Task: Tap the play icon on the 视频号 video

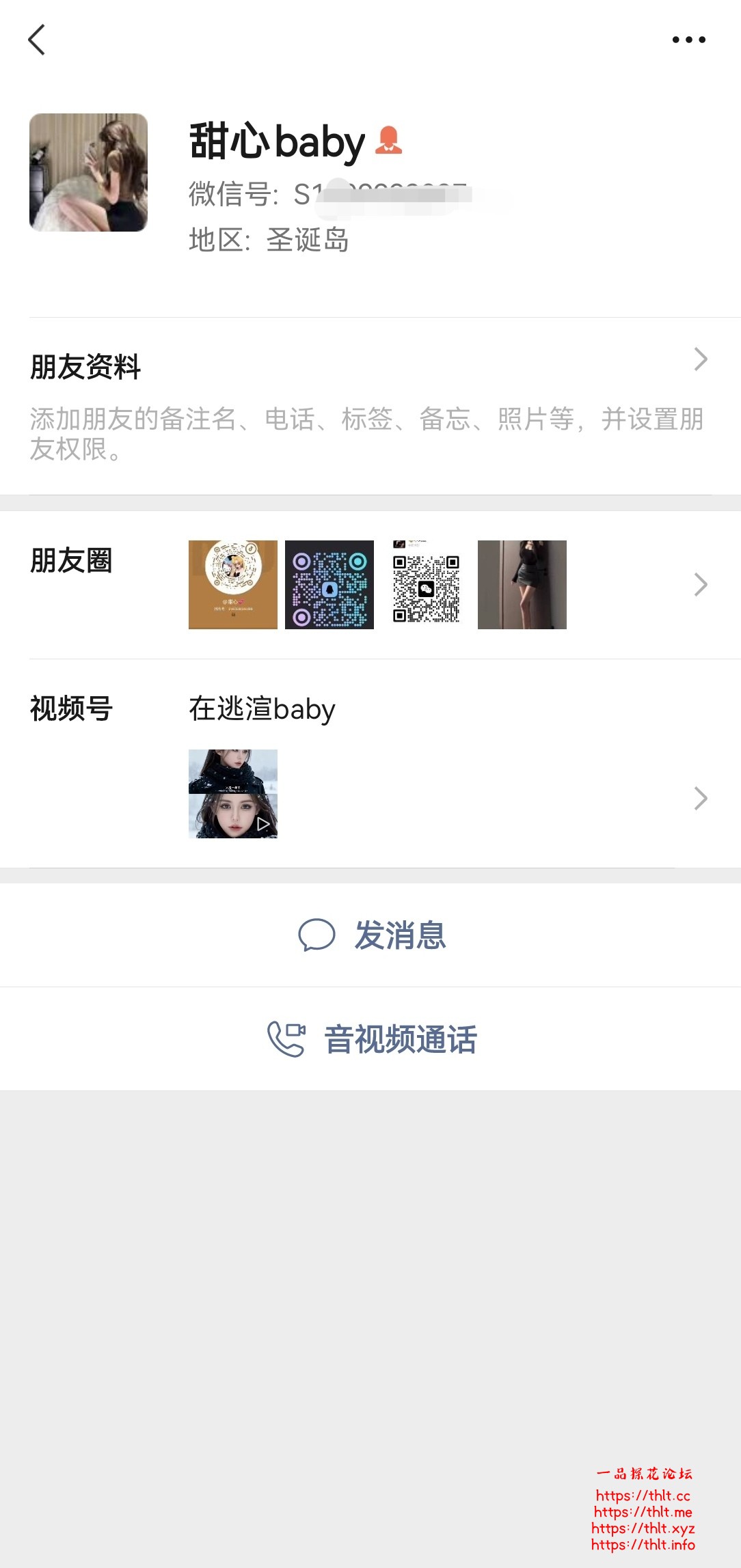Action: tap(263, 825)
